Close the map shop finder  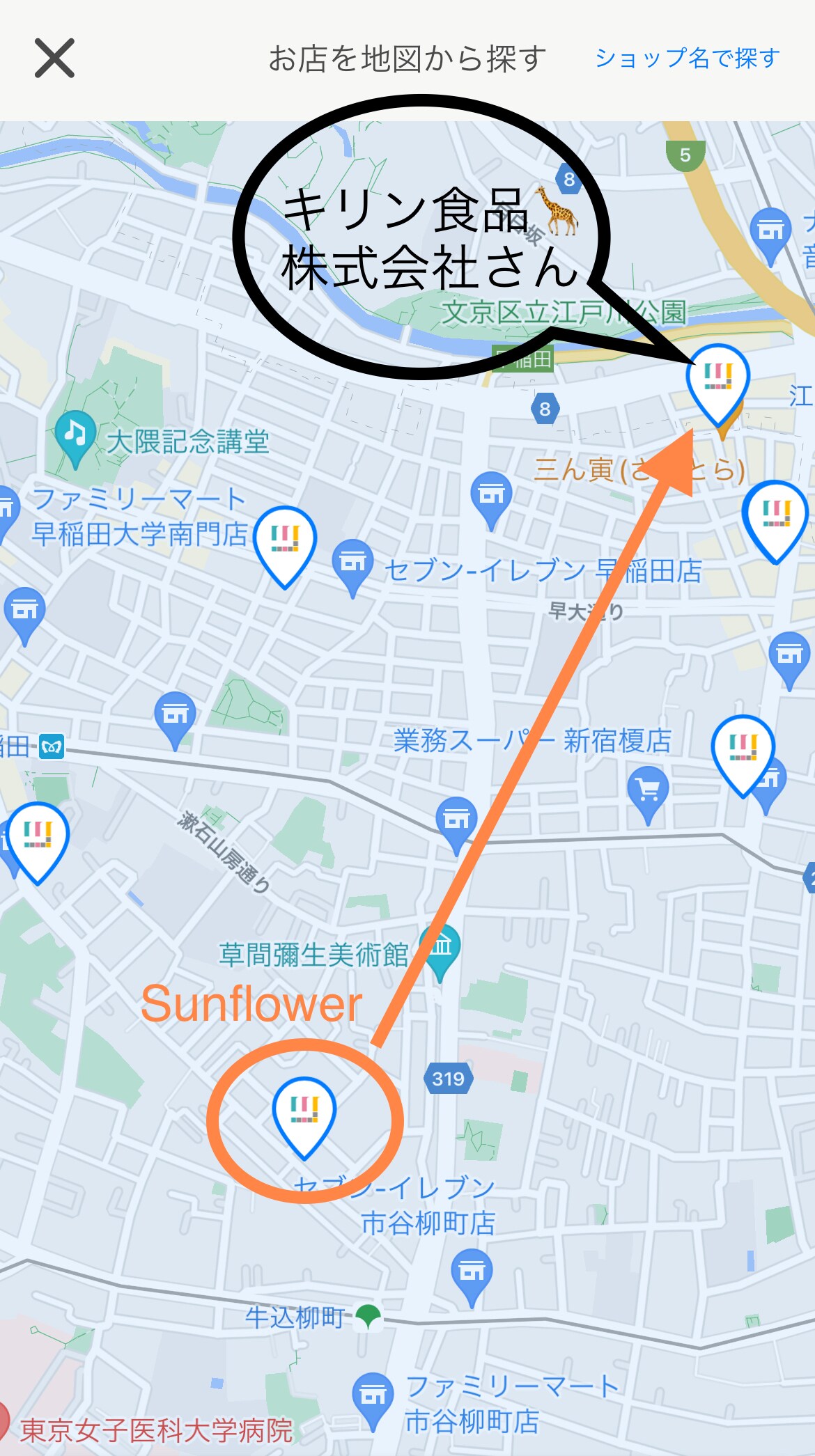coord(54,58)
